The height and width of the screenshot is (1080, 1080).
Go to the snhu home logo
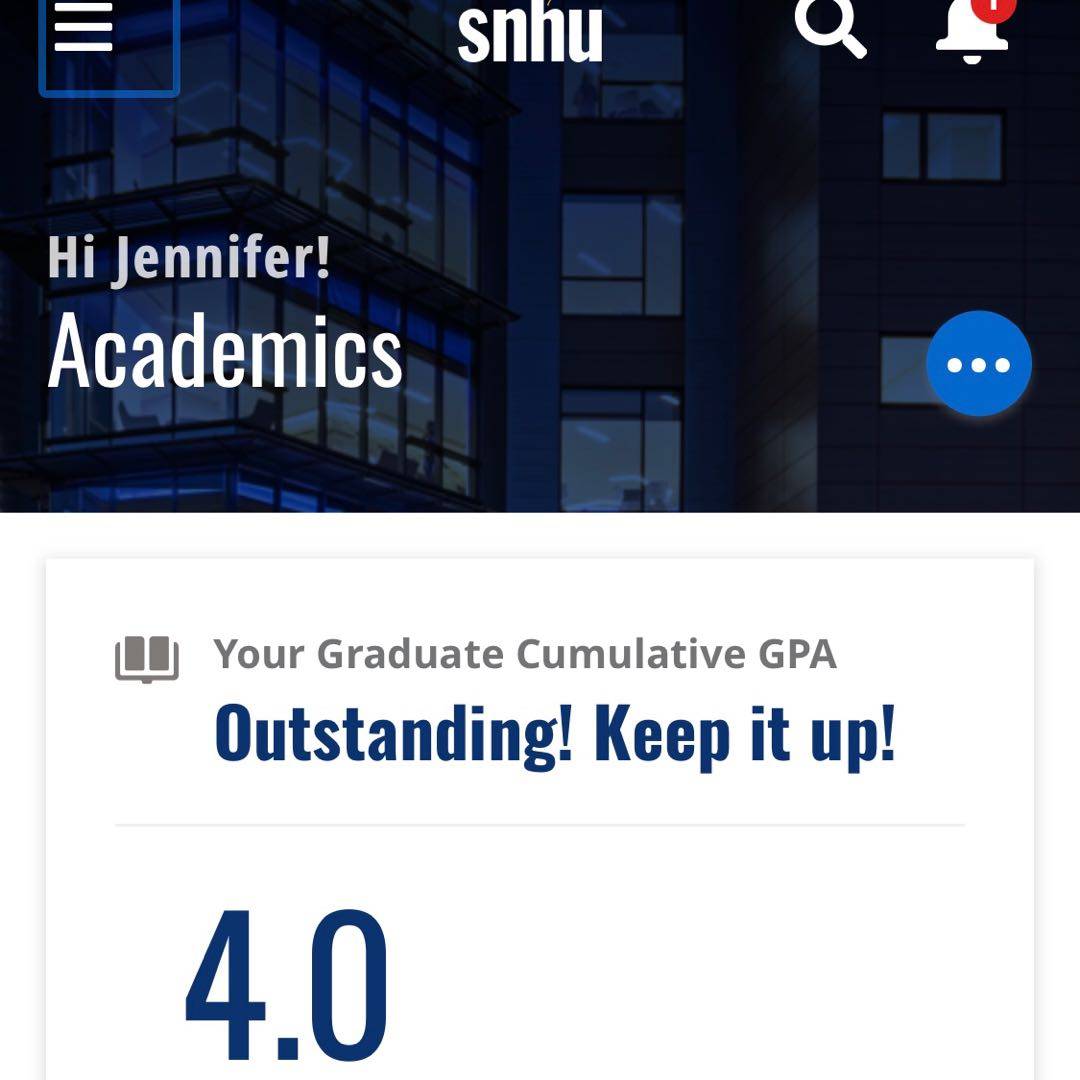point(530,32)
